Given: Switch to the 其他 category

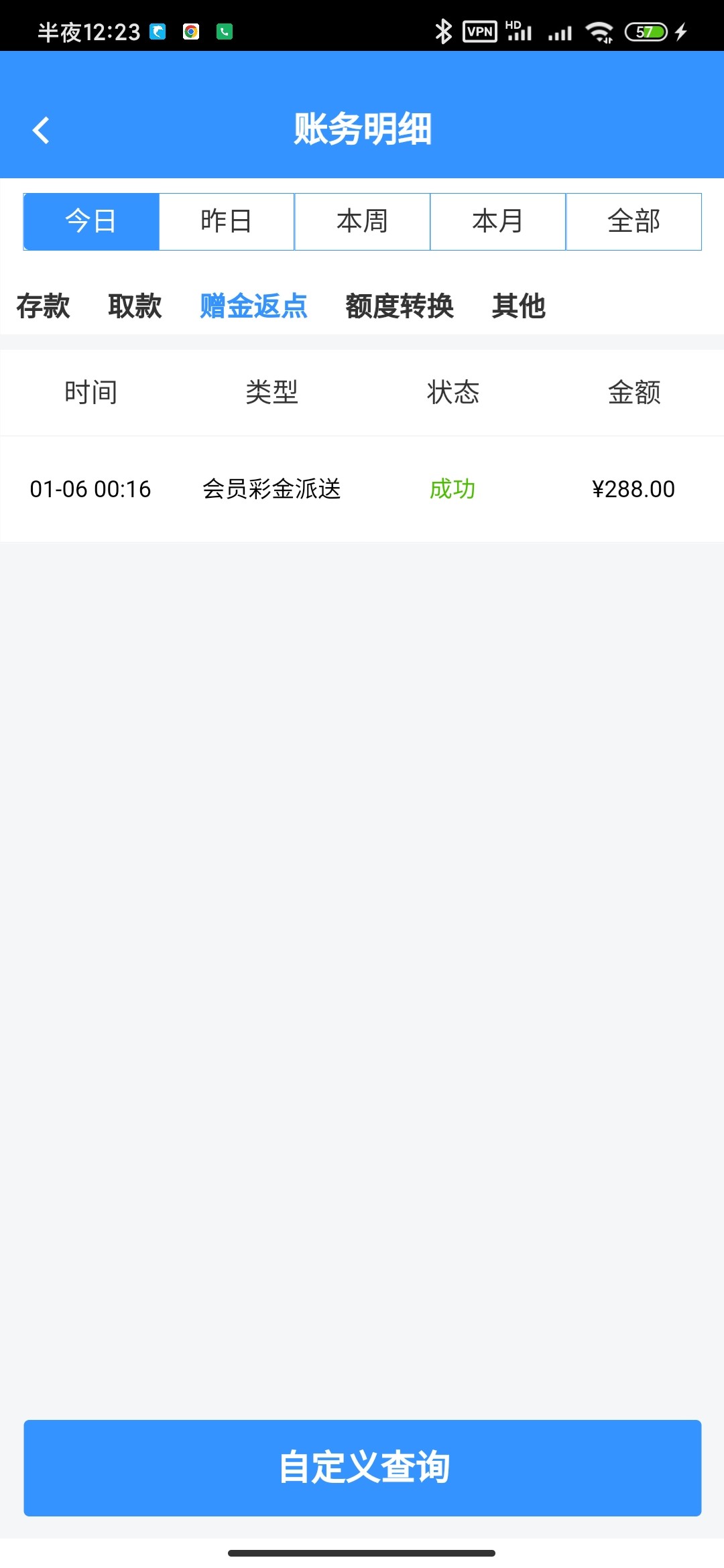Looking at the screenshot, I should tap(518, 306).
